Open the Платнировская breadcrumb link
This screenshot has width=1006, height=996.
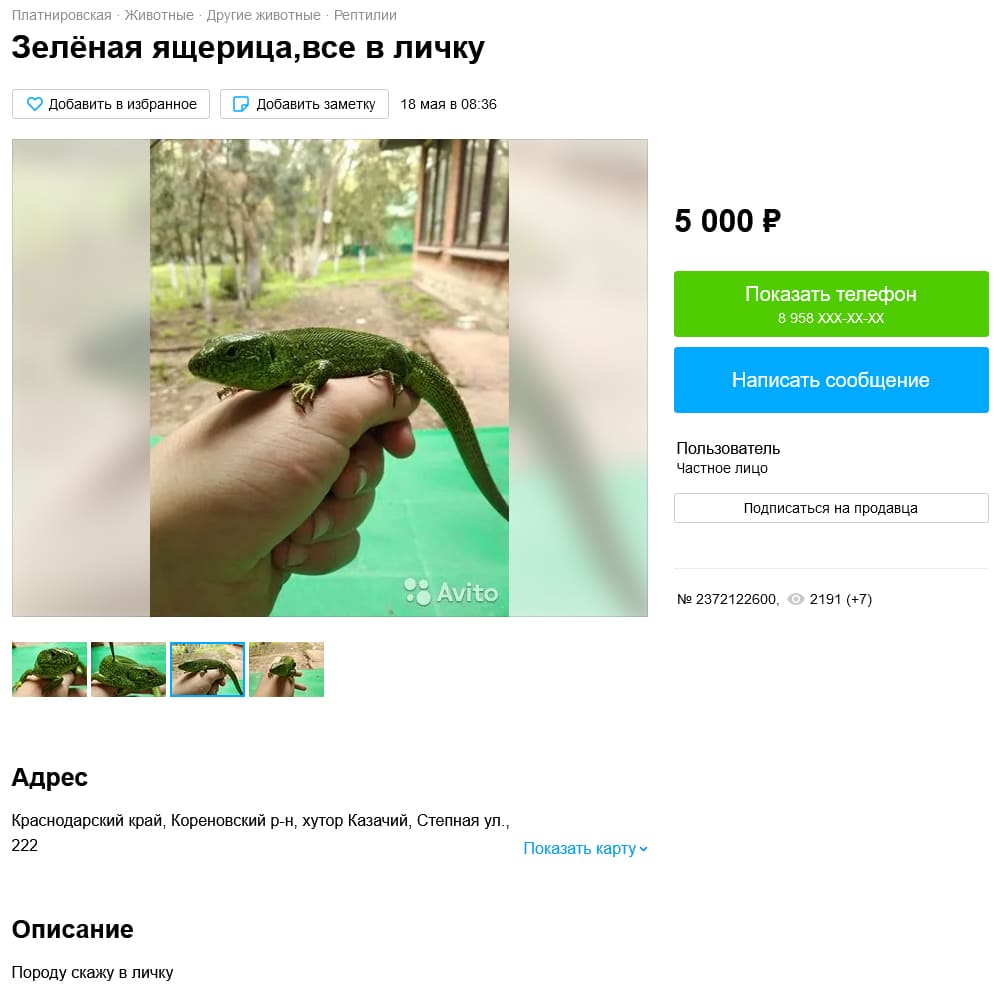pyautogui.click(x=61, y=15)
